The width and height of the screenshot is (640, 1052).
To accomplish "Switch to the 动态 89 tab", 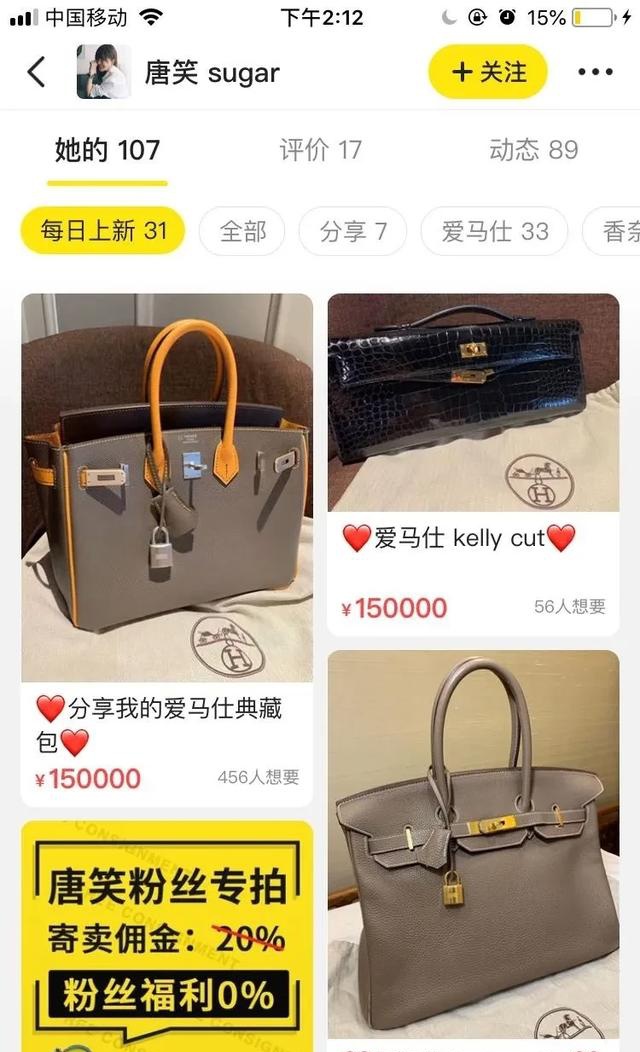I will (533, 150).
